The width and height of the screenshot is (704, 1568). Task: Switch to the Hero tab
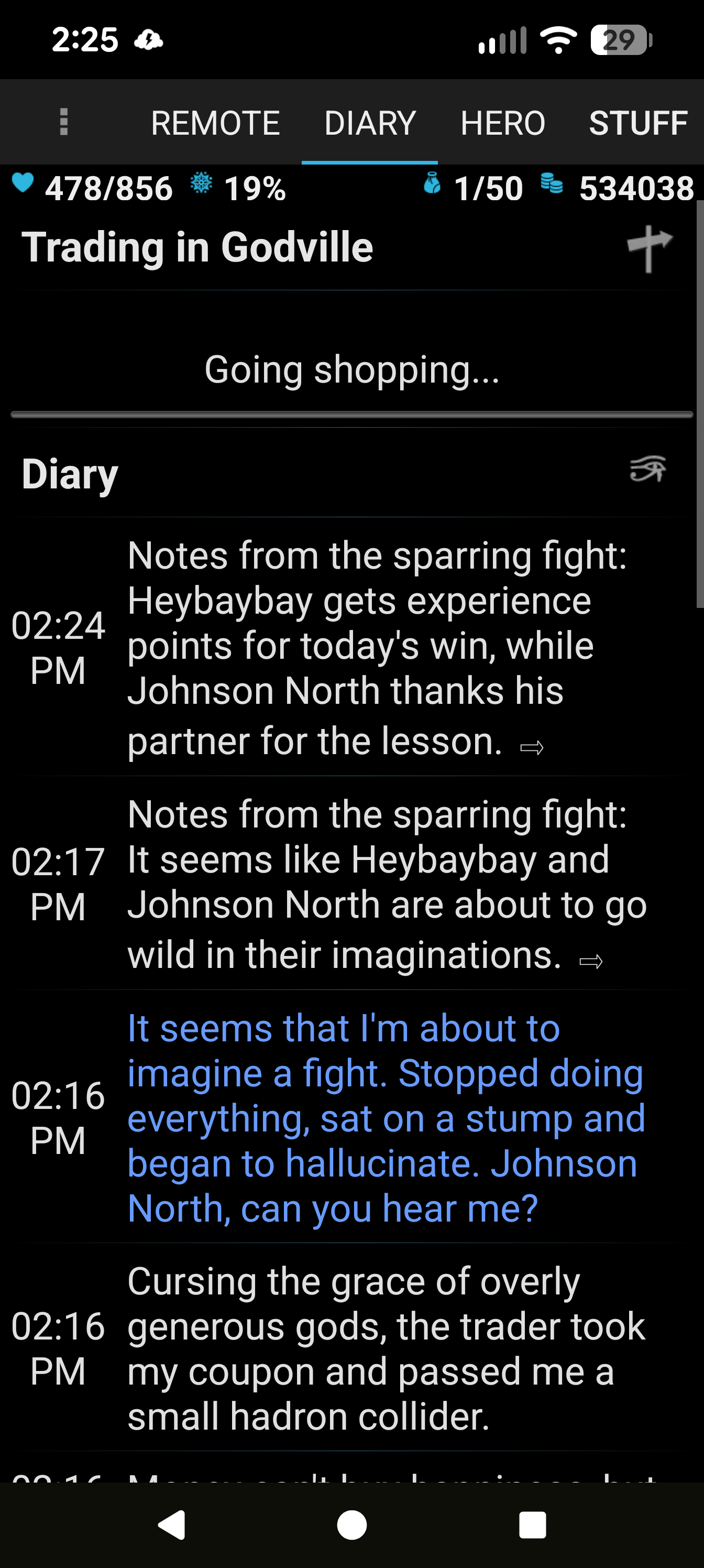503,123
